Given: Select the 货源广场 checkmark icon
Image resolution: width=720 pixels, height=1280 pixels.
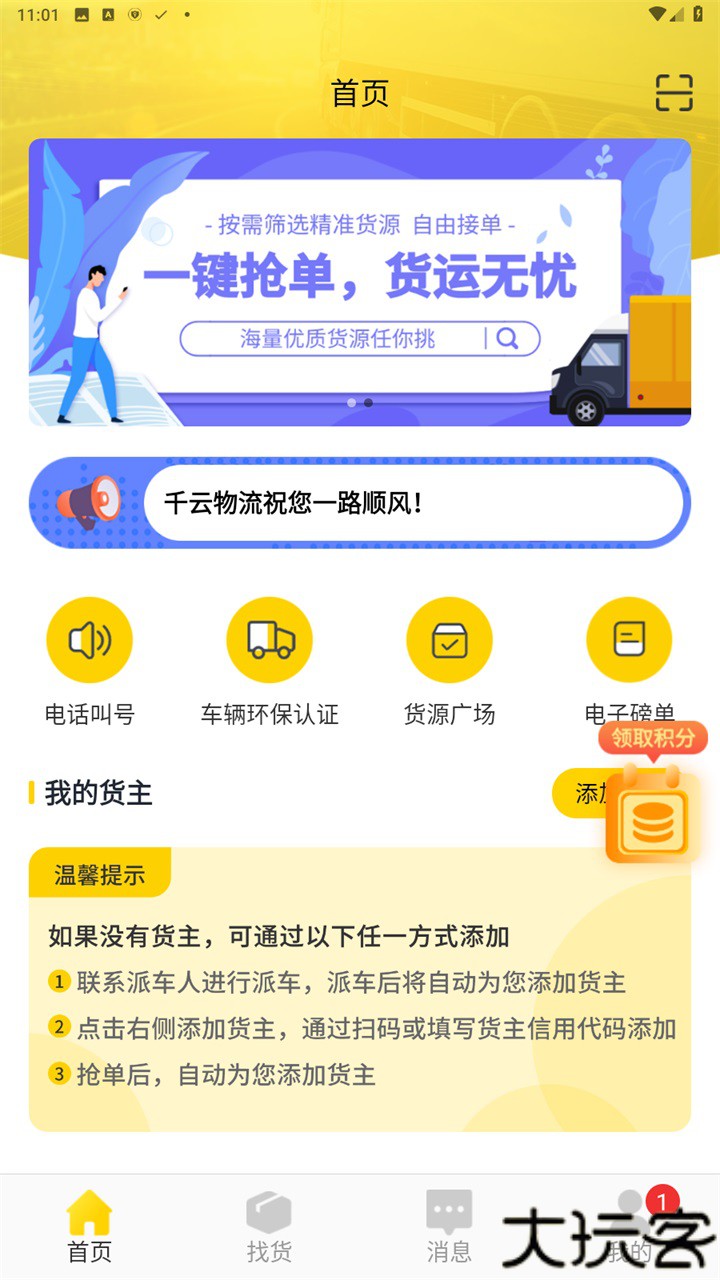Looking at the screenshot, I should point(450,639).
